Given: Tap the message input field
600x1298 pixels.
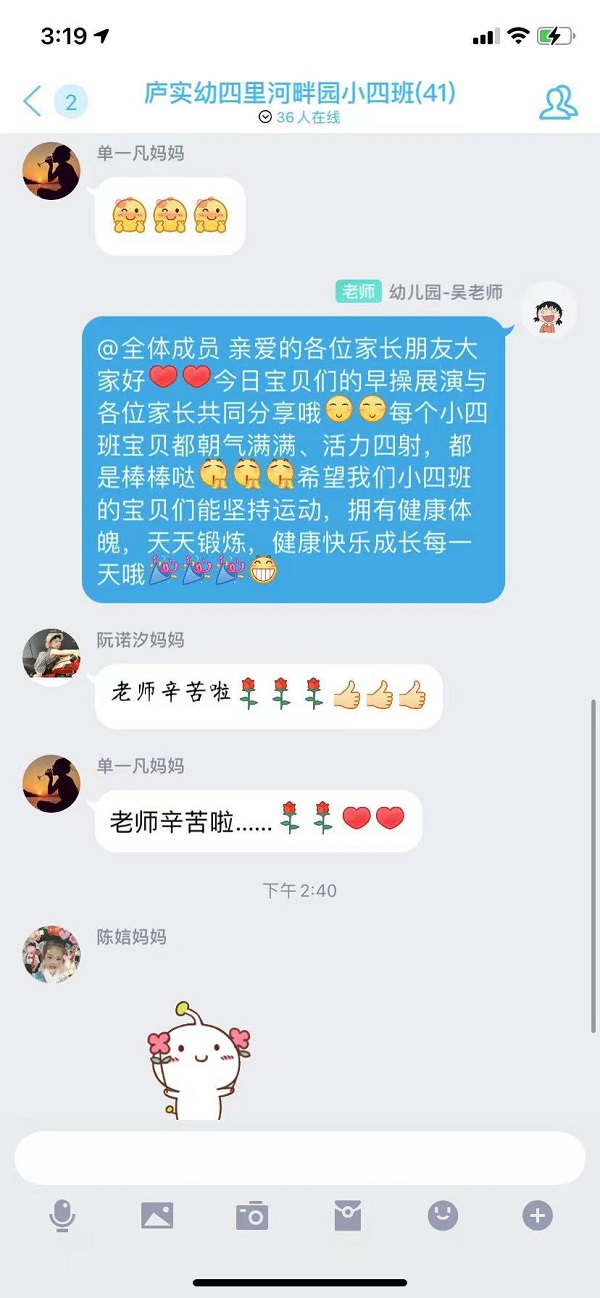Looking at the screenshot, I should pyautogui.click(x=299, y=1158).
